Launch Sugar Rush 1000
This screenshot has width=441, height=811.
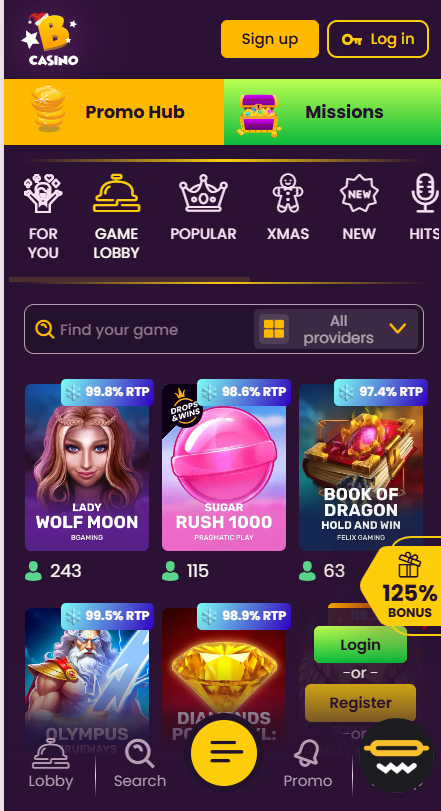(224, 467)
